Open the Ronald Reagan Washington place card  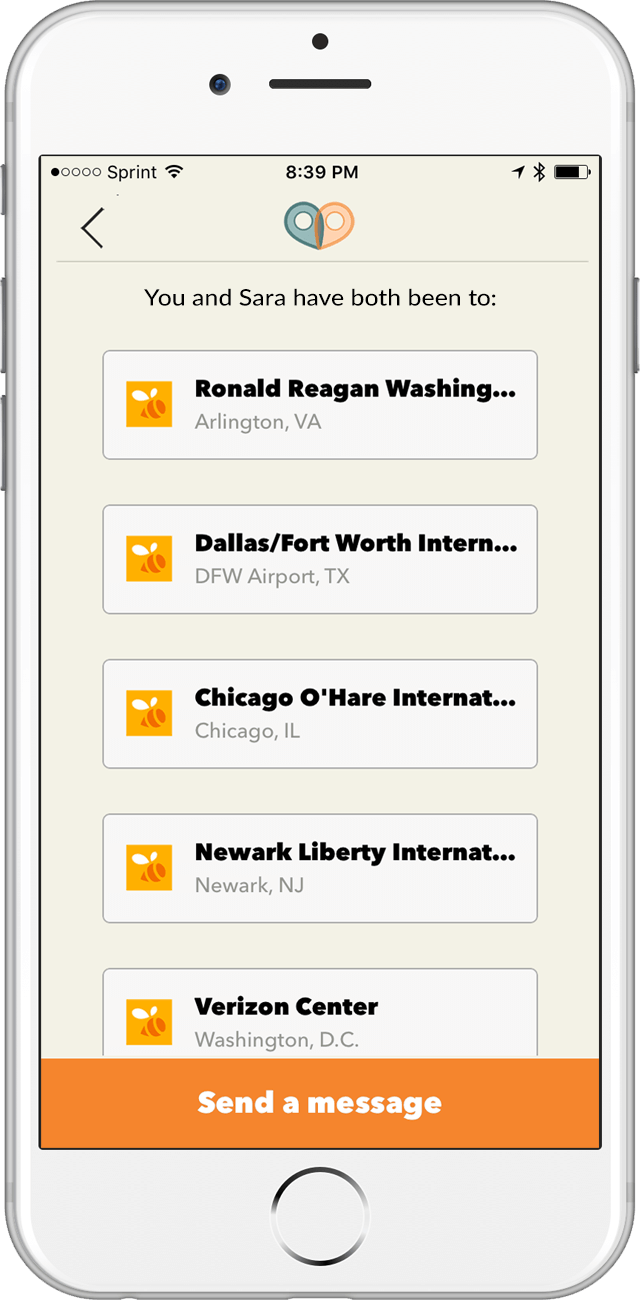(x=320, y=405)
